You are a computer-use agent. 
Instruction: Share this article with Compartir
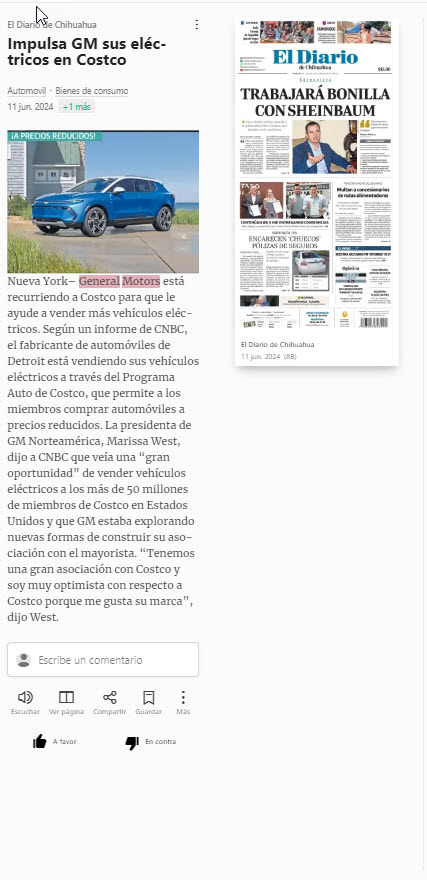click(x=109, y=703)
